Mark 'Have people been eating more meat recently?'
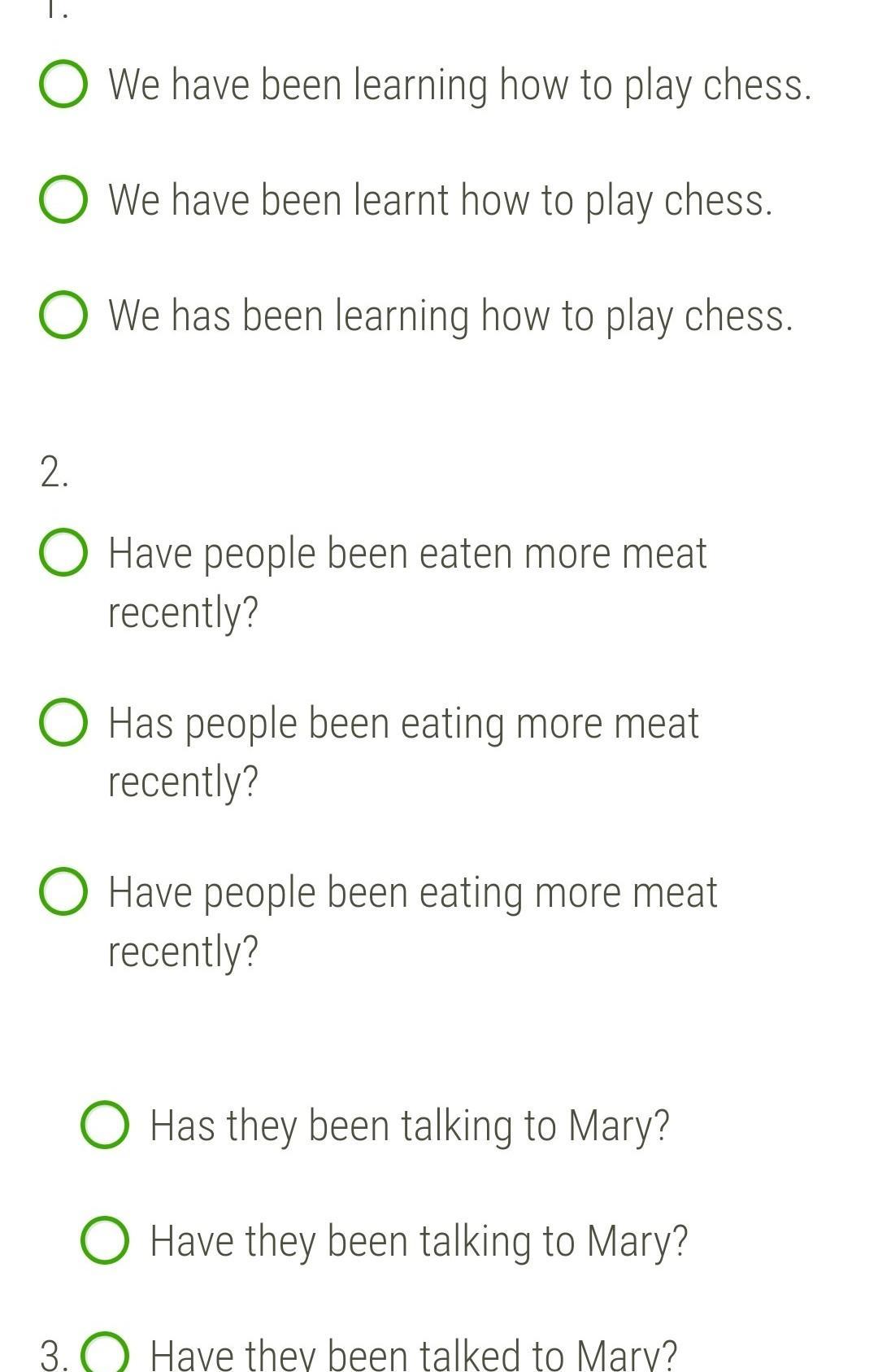The width and height of the screenshot is (878, 1372). (63, 892)
